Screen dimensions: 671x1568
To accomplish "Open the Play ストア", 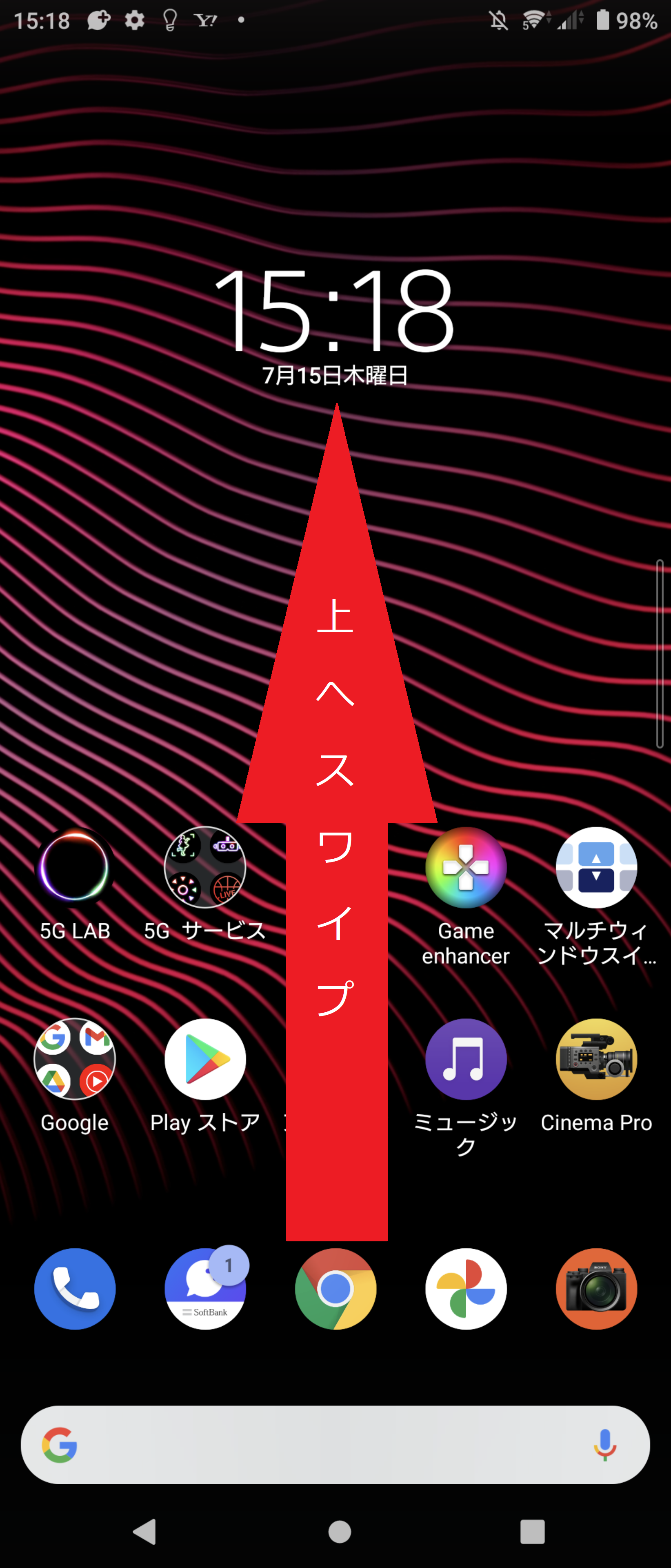I will pyautogui.click(x=205, y=1060).
